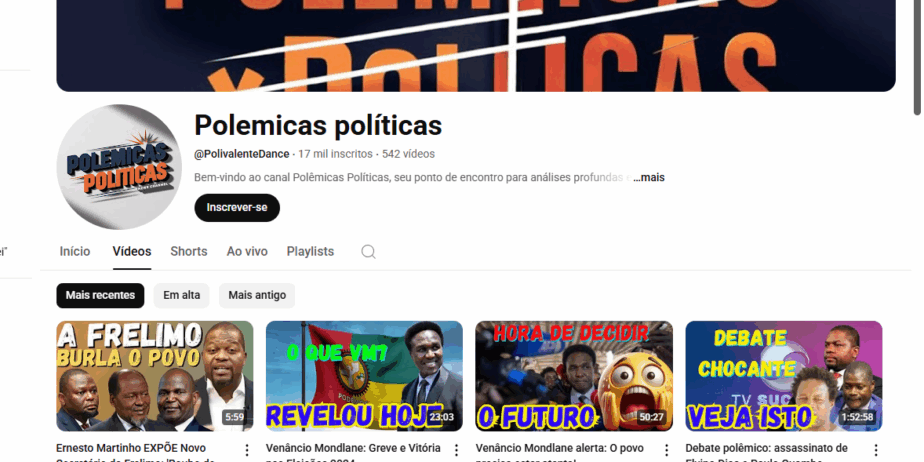This screenshot has width=924, height=462.
Task: Switch to the Início tab
Action: 75,251
